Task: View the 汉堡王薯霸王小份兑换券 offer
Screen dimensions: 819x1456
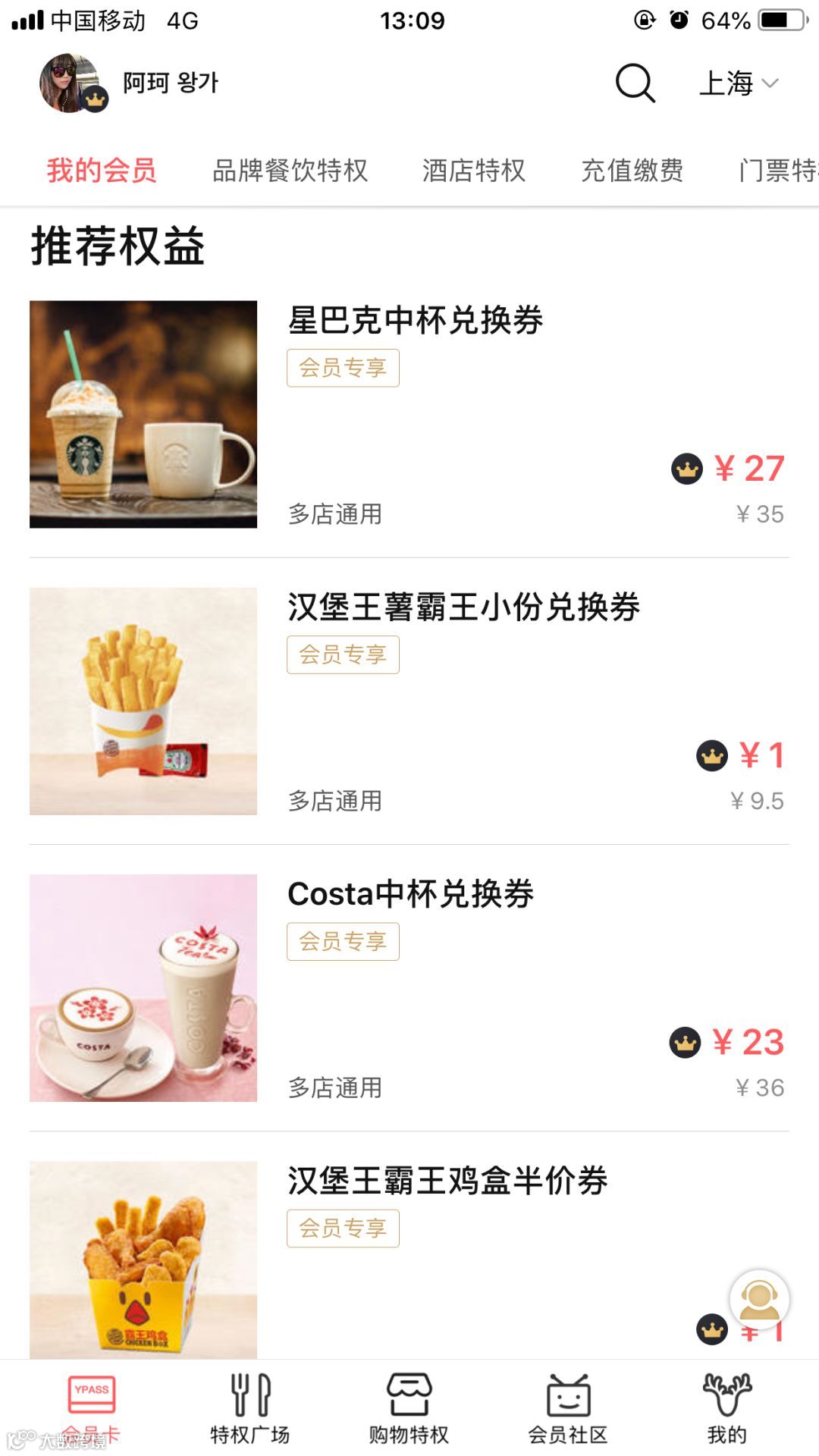Action: point(463,607)
